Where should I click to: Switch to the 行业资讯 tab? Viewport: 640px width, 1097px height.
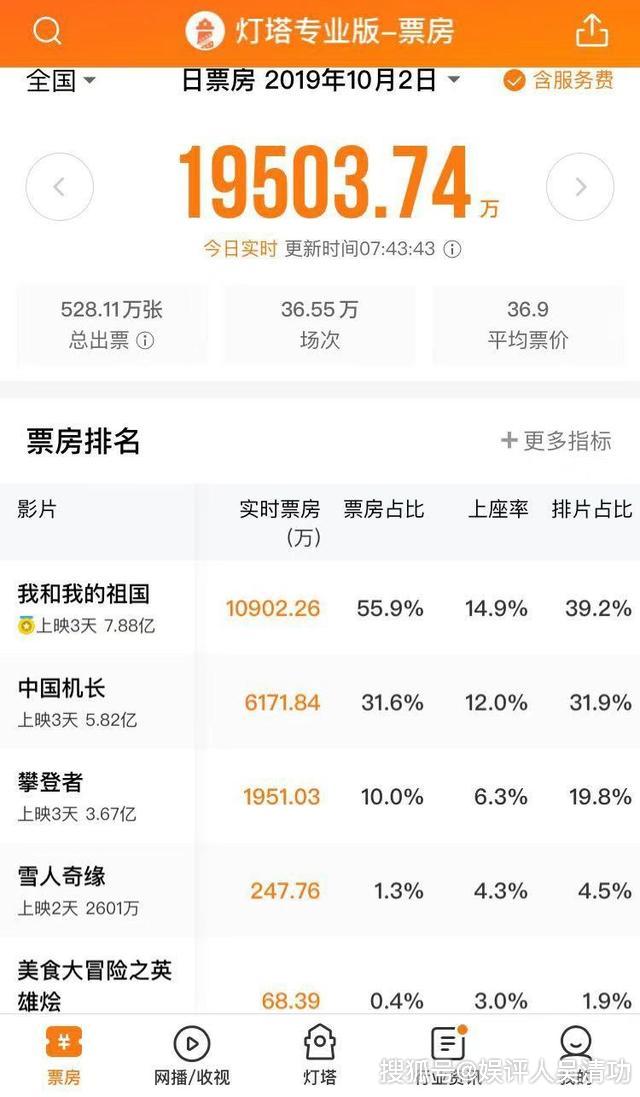pyautogui.click(x=448, y=1056)
